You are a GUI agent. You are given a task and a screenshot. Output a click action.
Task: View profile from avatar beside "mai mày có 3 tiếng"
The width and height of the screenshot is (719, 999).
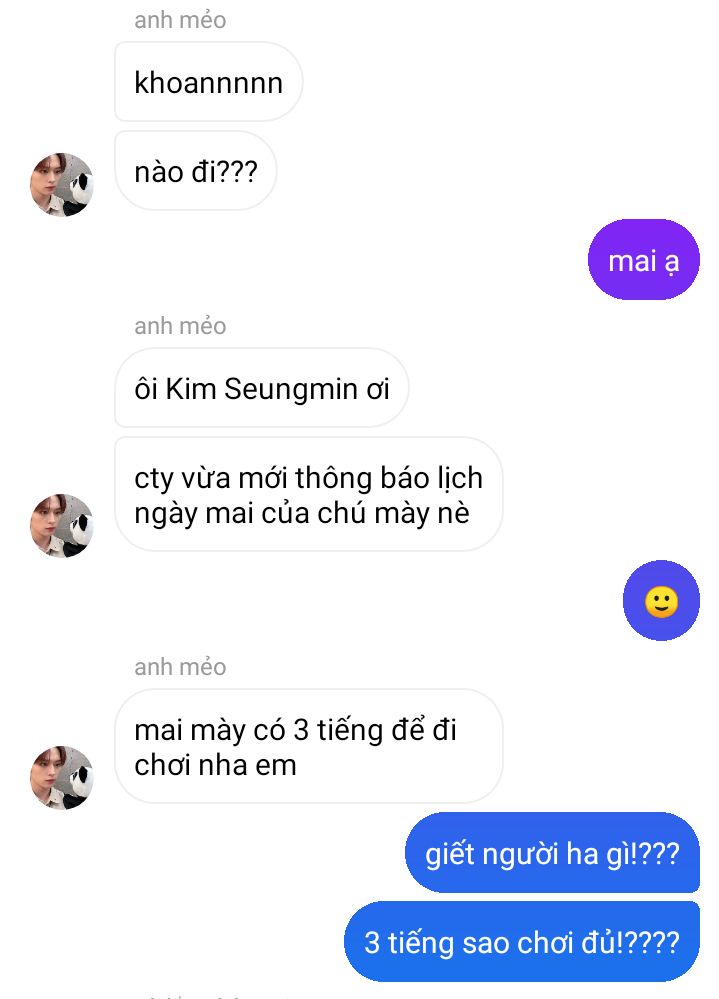click(x=62, y=777)
